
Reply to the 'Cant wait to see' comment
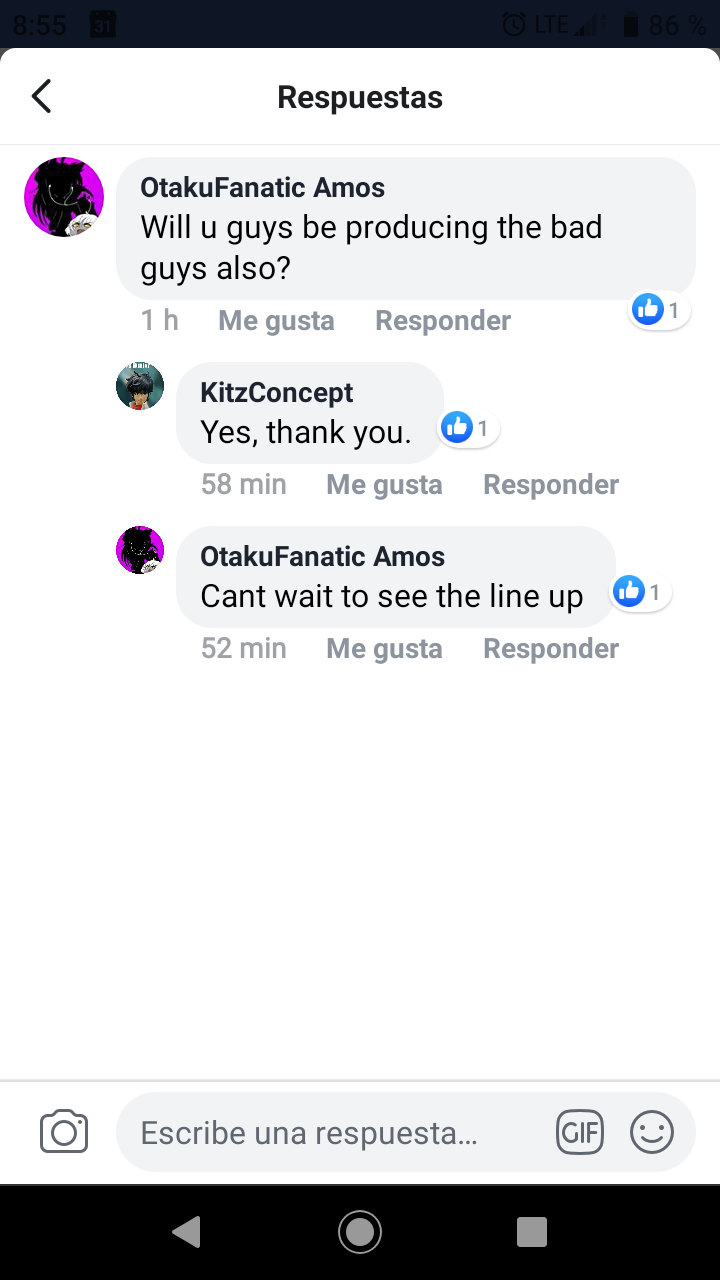pos(551,649)
